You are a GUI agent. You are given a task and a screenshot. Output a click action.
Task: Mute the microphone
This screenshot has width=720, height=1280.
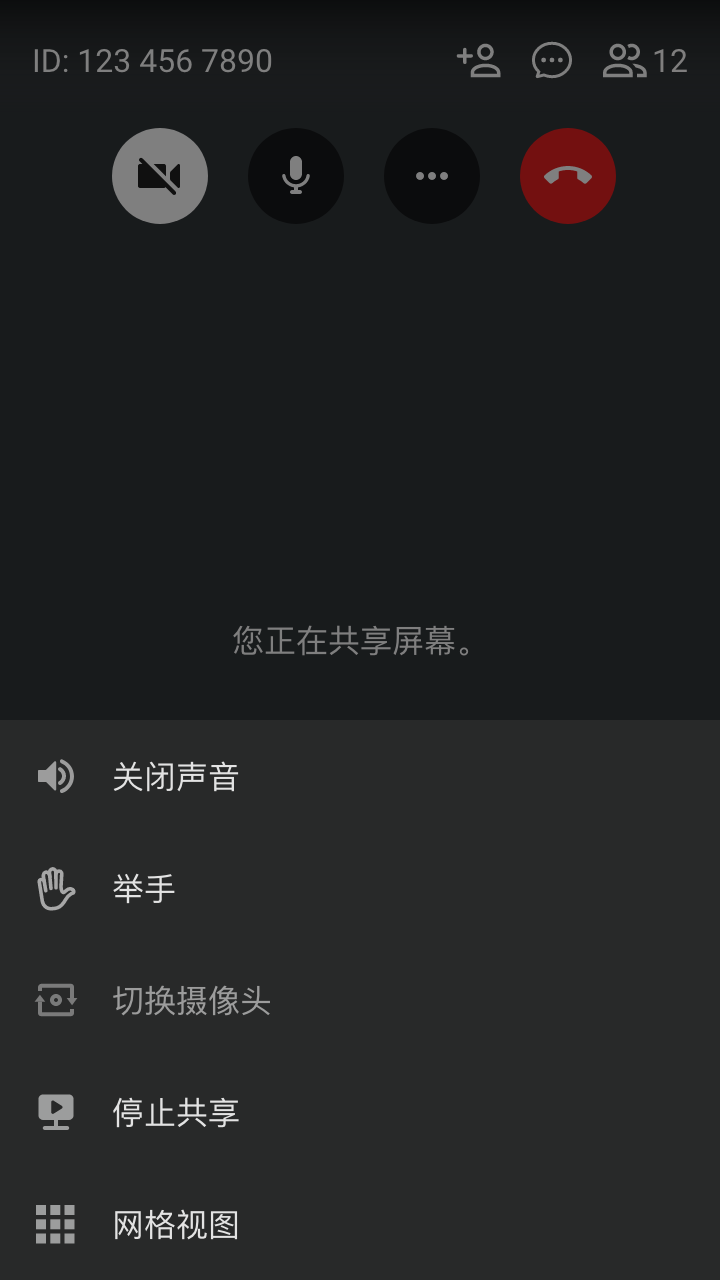[296, 176]
